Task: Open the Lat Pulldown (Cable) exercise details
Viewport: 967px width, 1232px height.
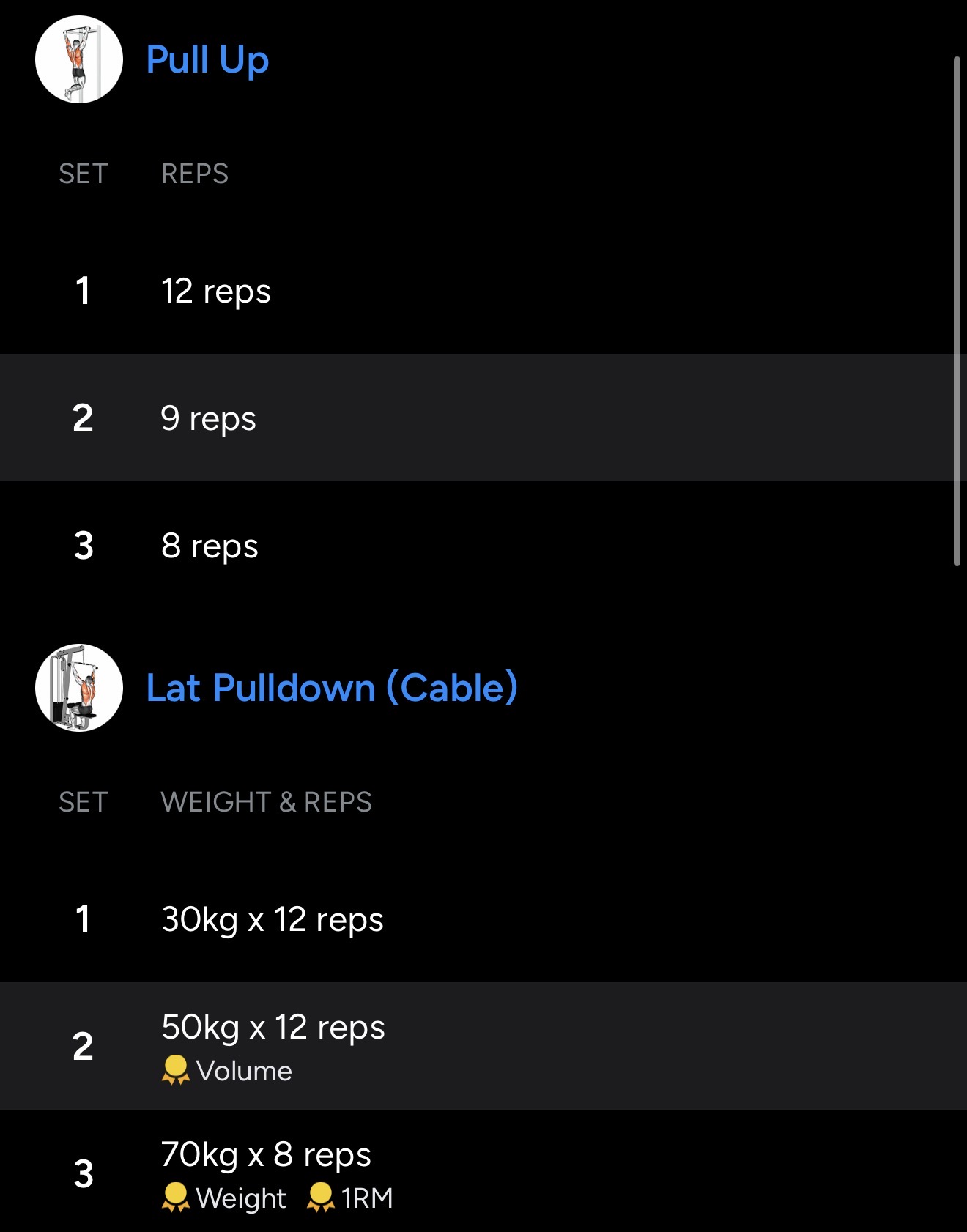Action: tap(332, 688)
